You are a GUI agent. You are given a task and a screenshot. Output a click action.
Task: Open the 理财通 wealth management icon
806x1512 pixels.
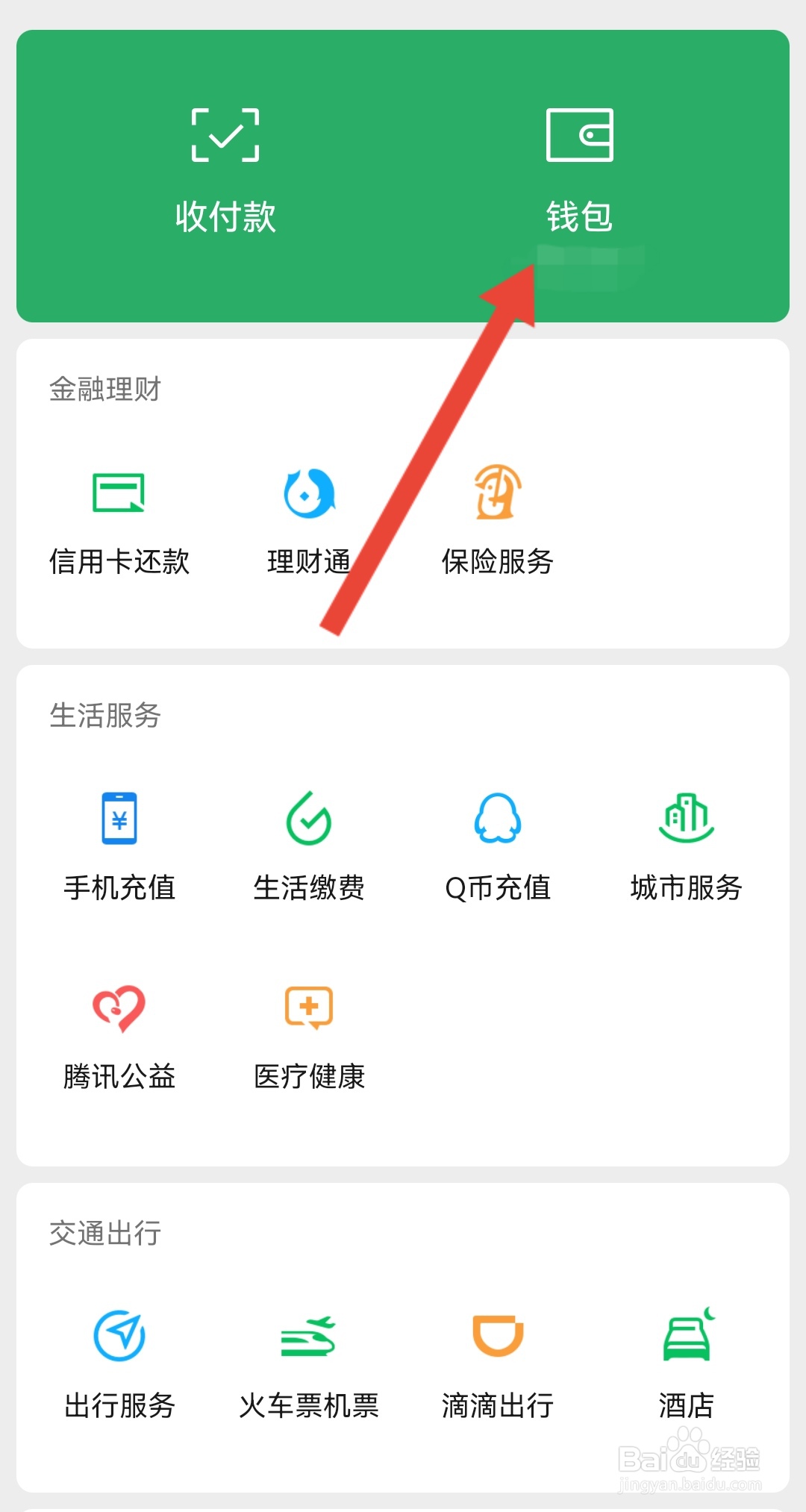tap(307, 493)
